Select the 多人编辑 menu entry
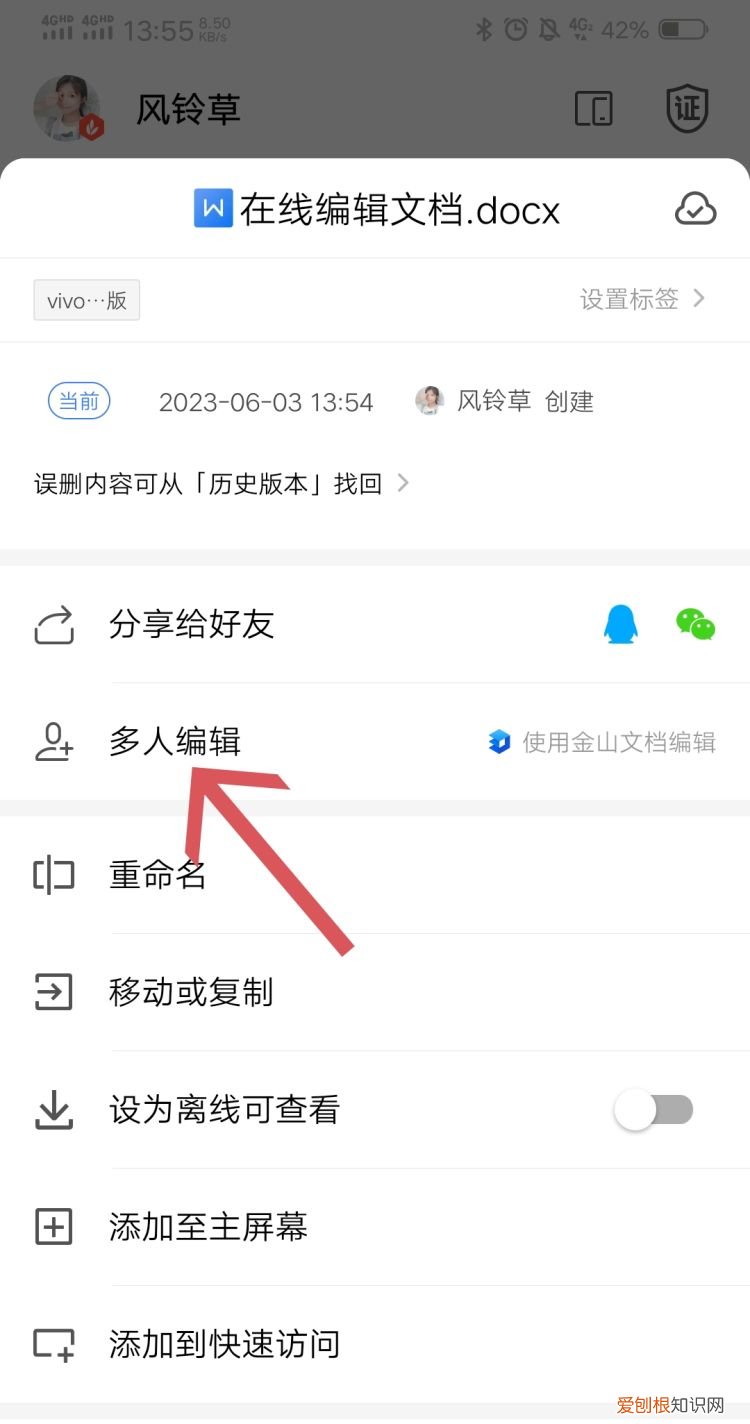 [174, 741]
